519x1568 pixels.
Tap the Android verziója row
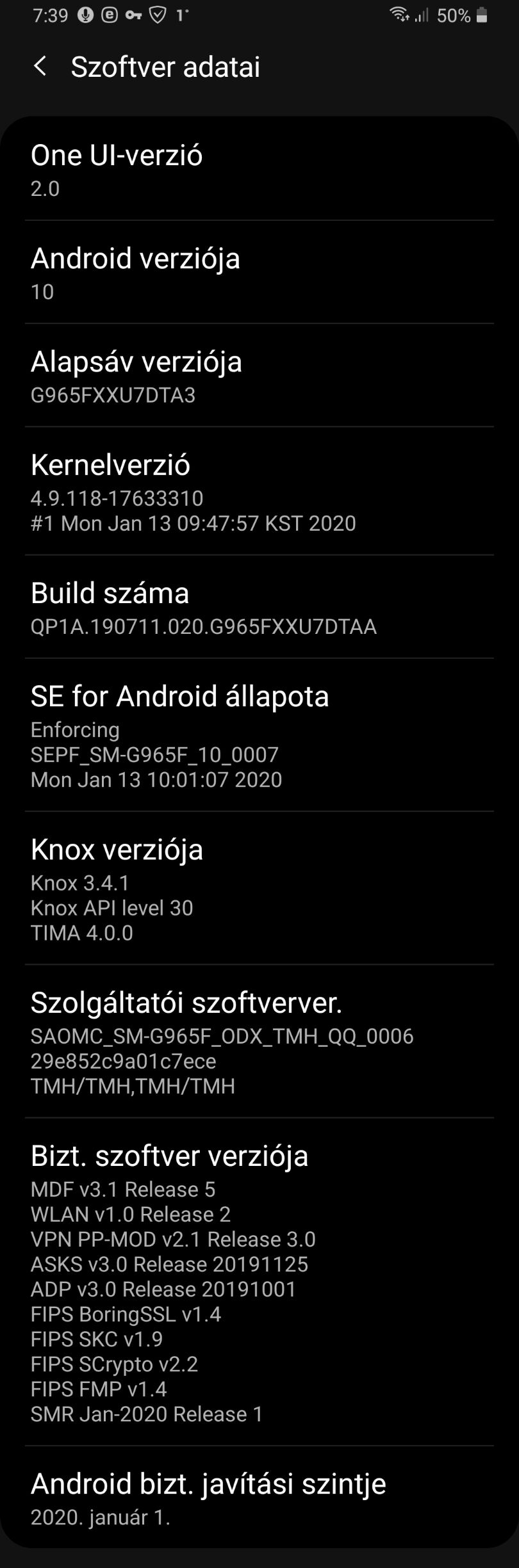(x=259, y=273)
